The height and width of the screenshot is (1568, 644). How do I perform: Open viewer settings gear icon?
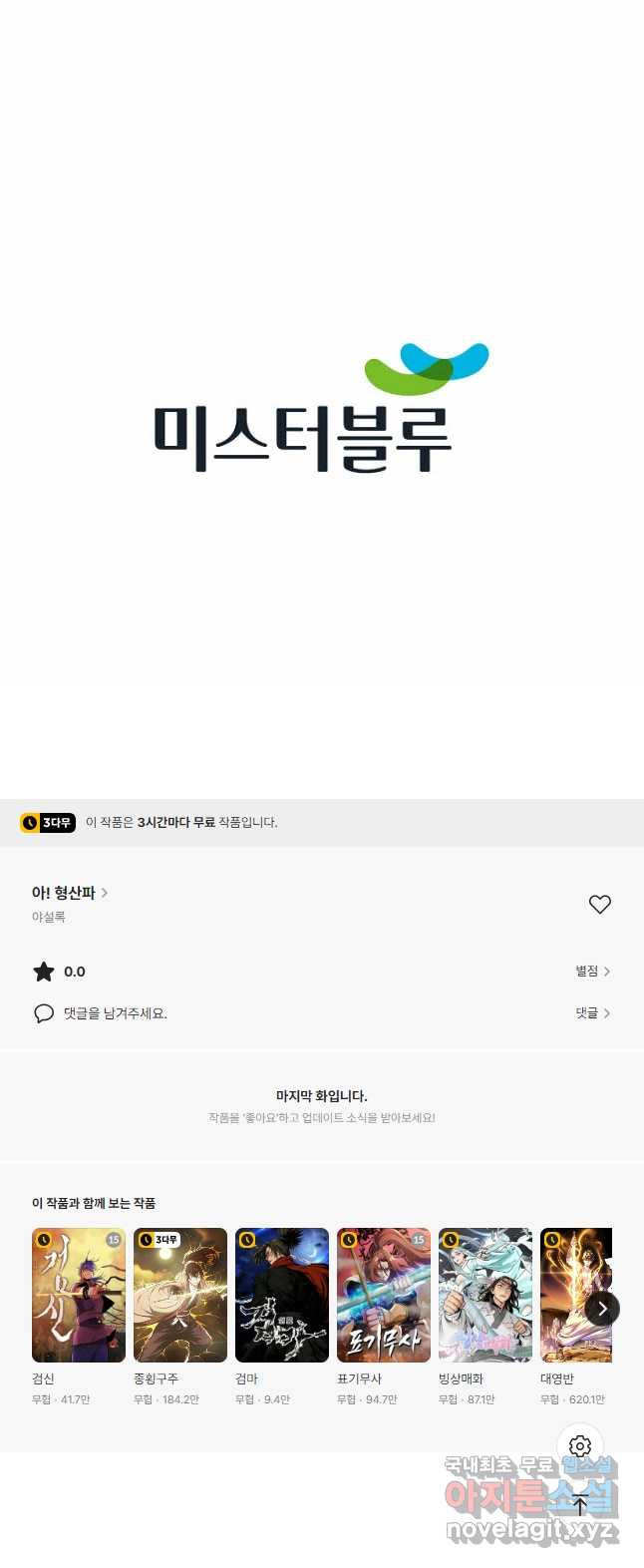pyautogui.click(x=580, y=1446)
